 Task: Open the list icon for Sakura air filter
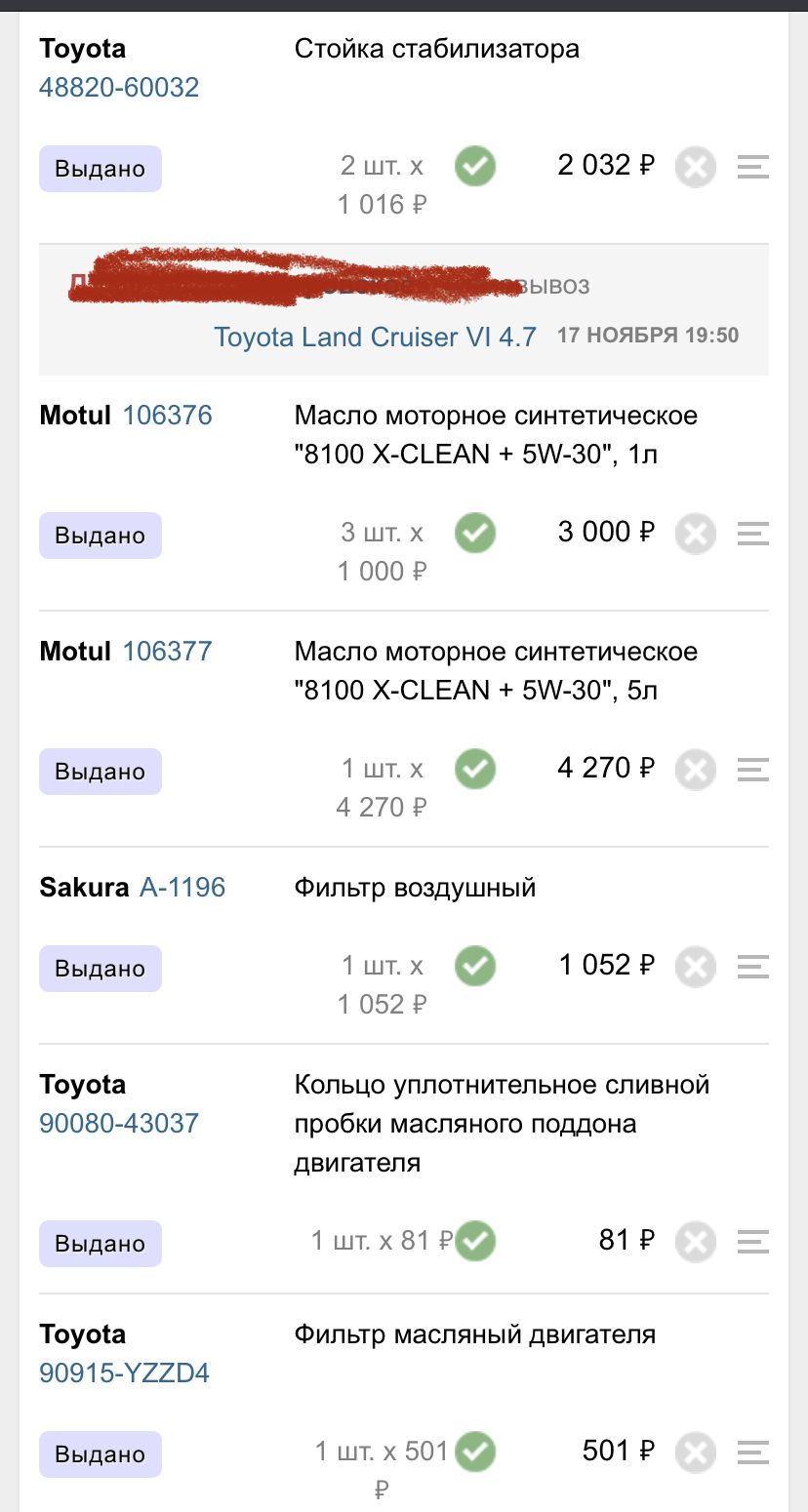tap(751, 967)
